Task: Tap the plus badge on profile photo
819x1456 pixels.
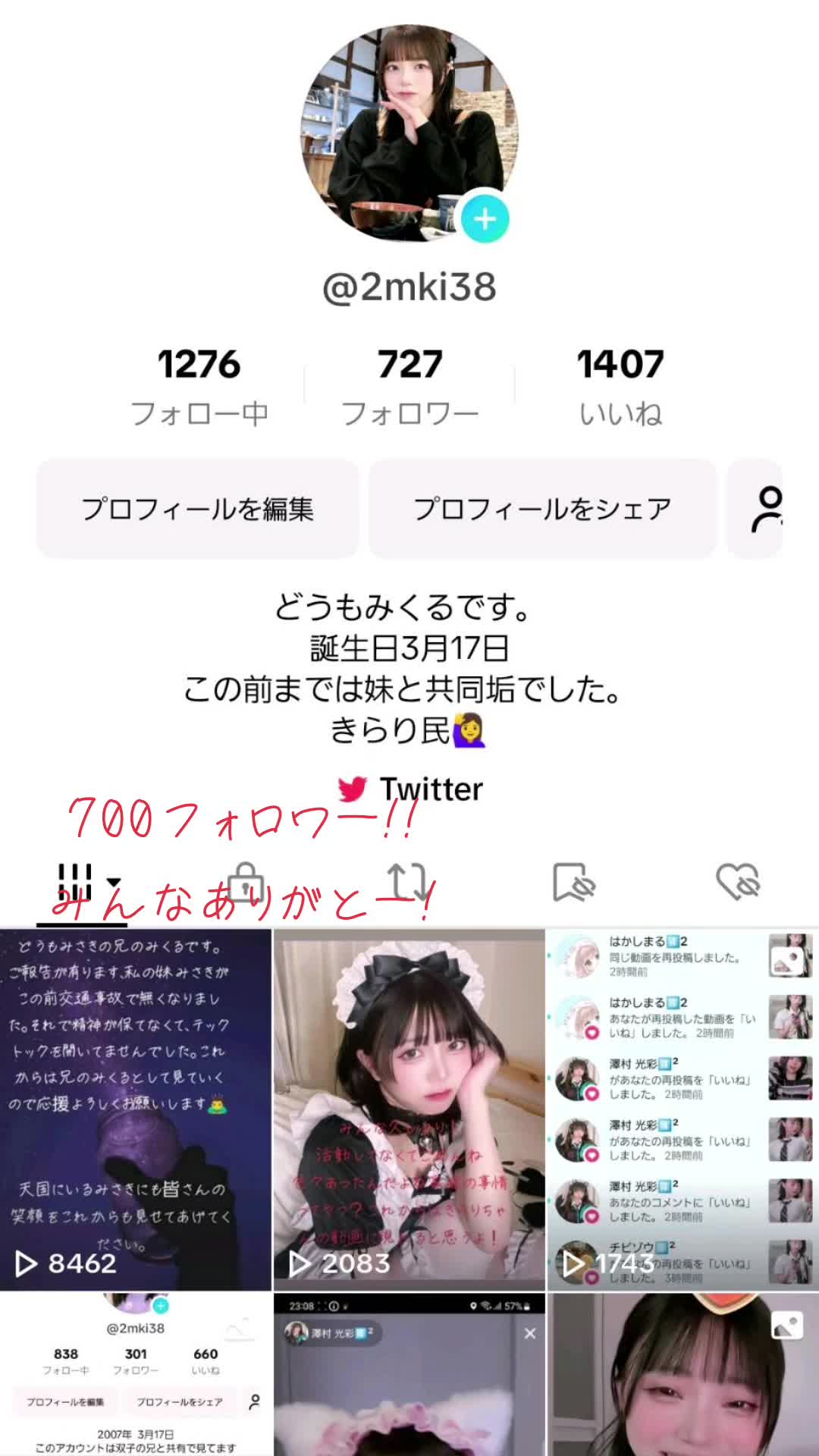Action: pyautogui.click(x=485, y=219)
